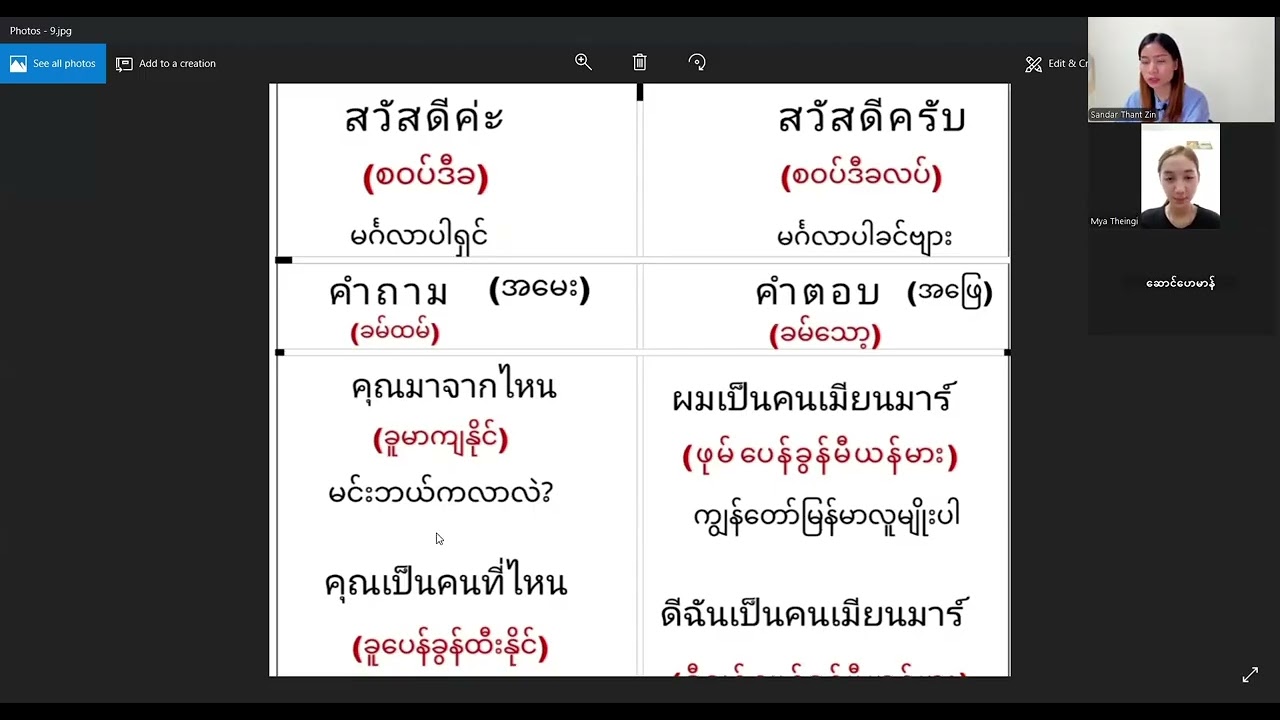Viewport: 1280px width, 720px height.
Task: Click See all photos
Action: 53,63
